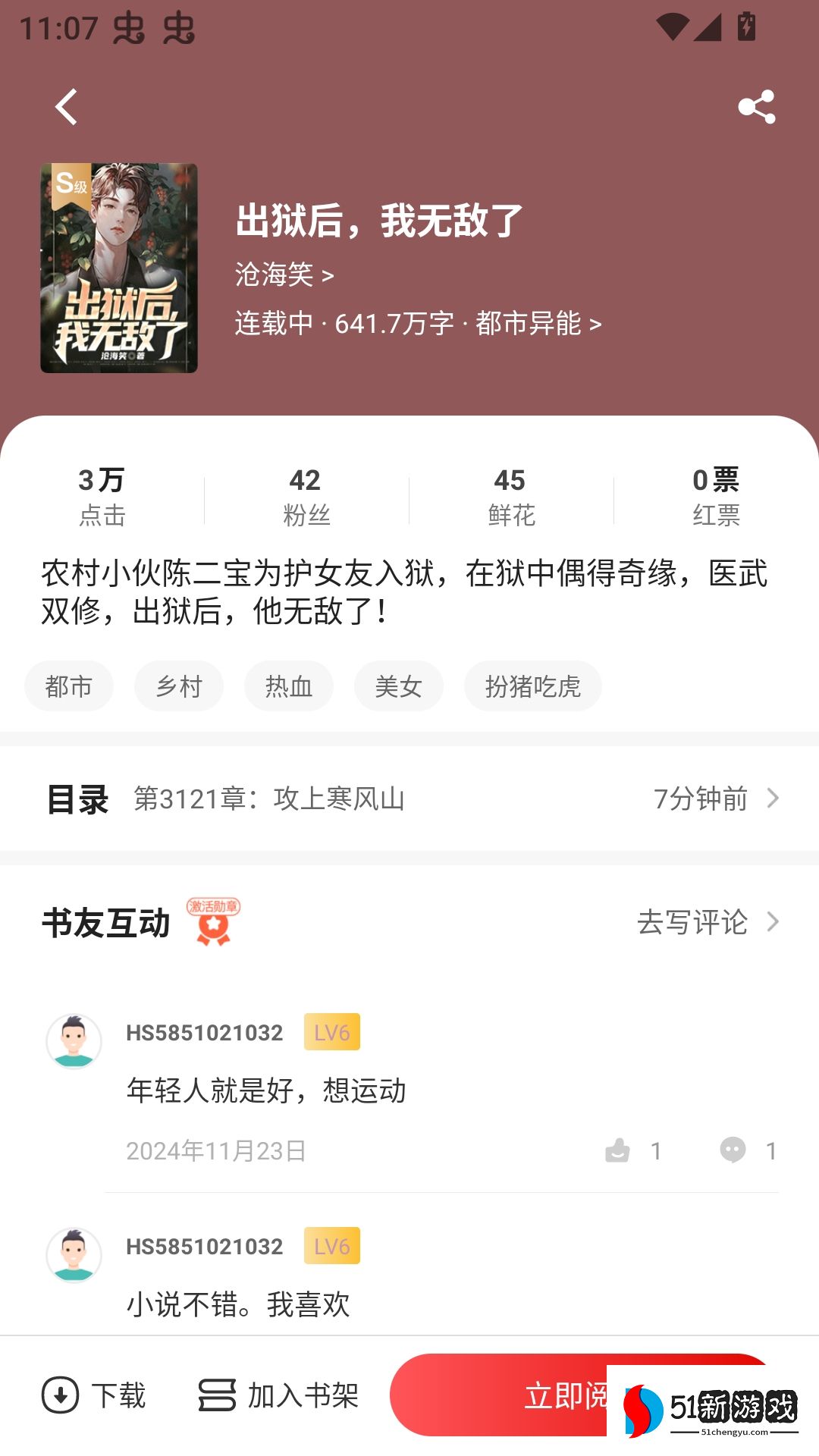Reply to the comment 年轻人就是好，想运动
The image size is (819, 1456).
pyautogui.click(x=733, y=1150)
